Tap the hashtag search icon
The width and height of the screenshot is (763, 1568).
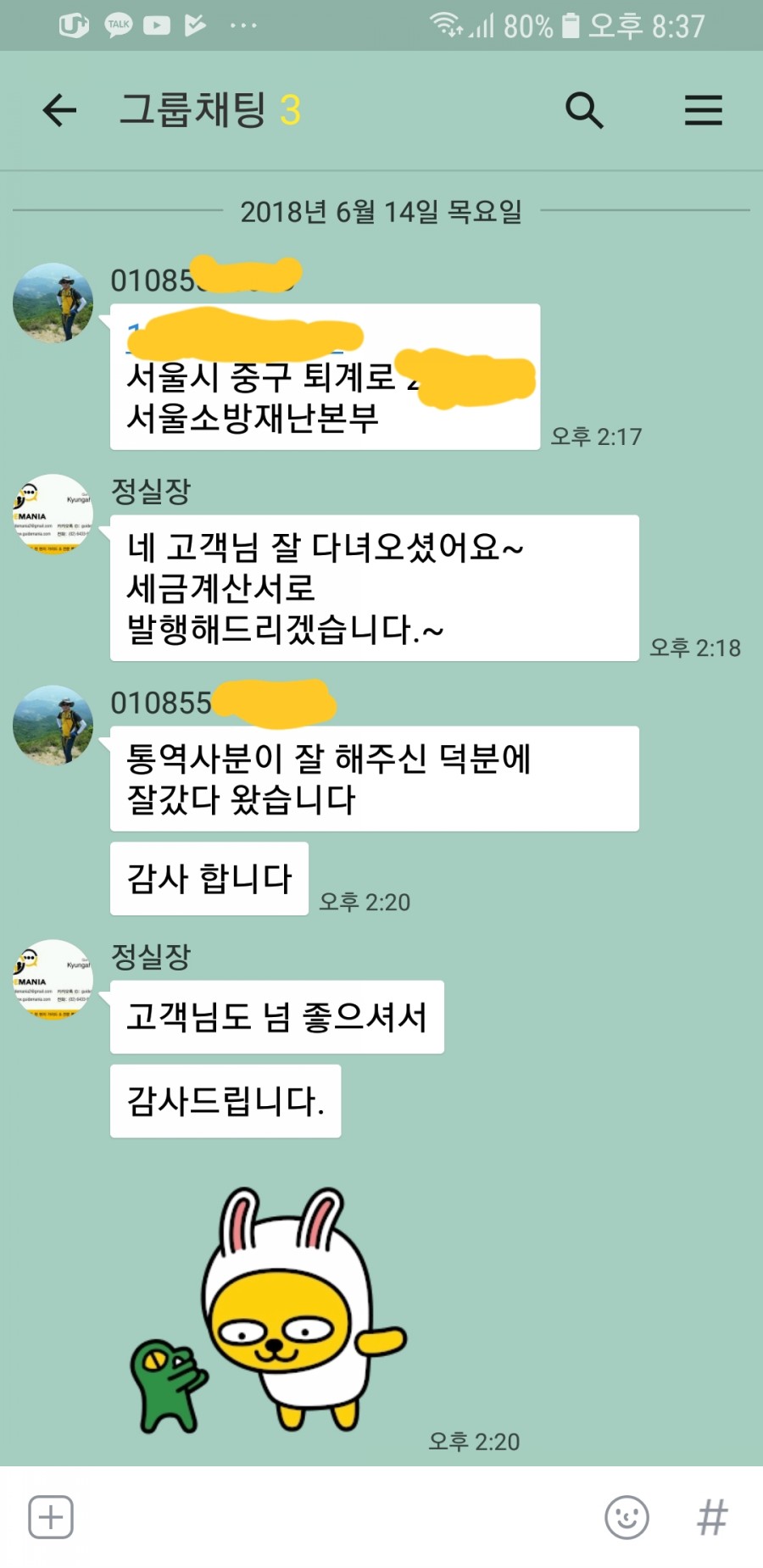712,1516
